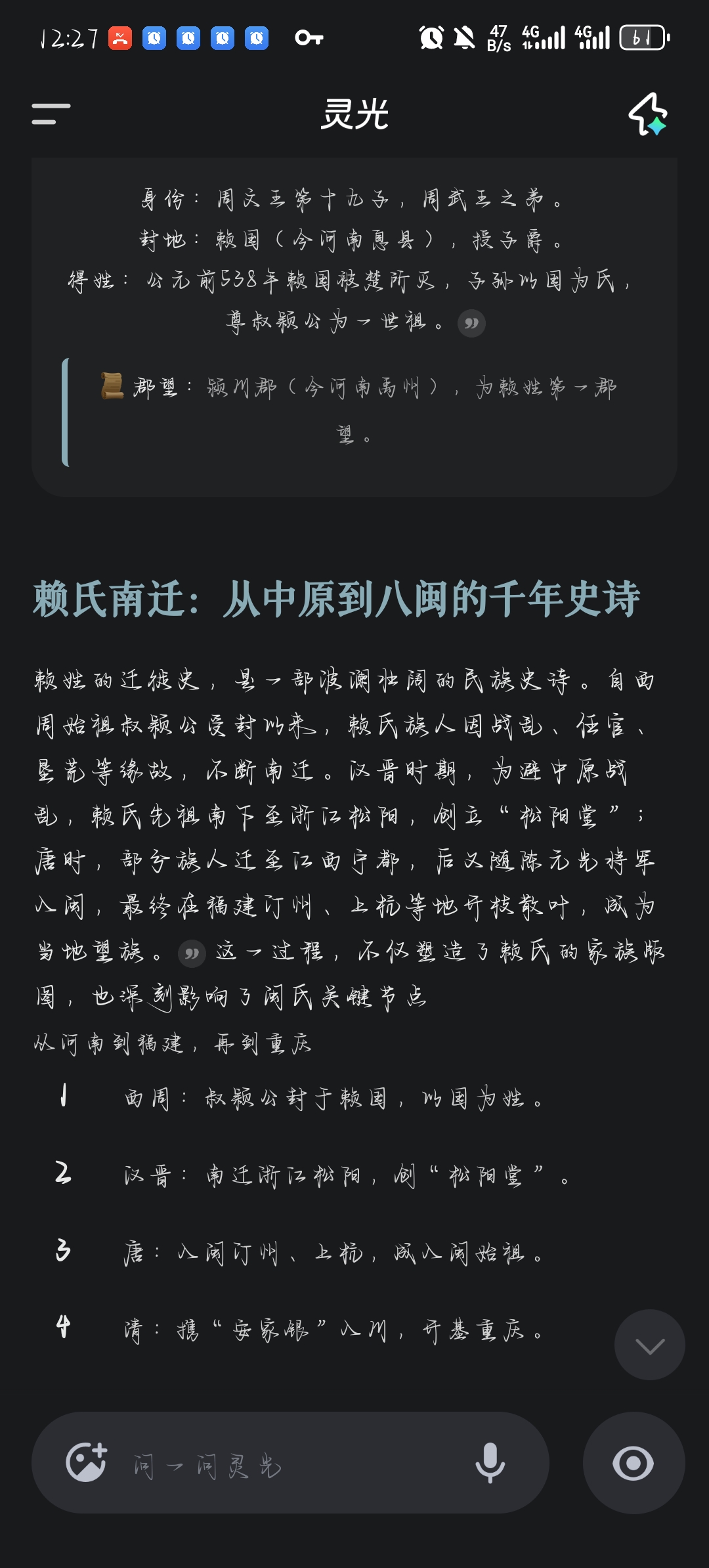Add an image to the message
This screenshot has height=1568, width=709.
pos(87,1463)
